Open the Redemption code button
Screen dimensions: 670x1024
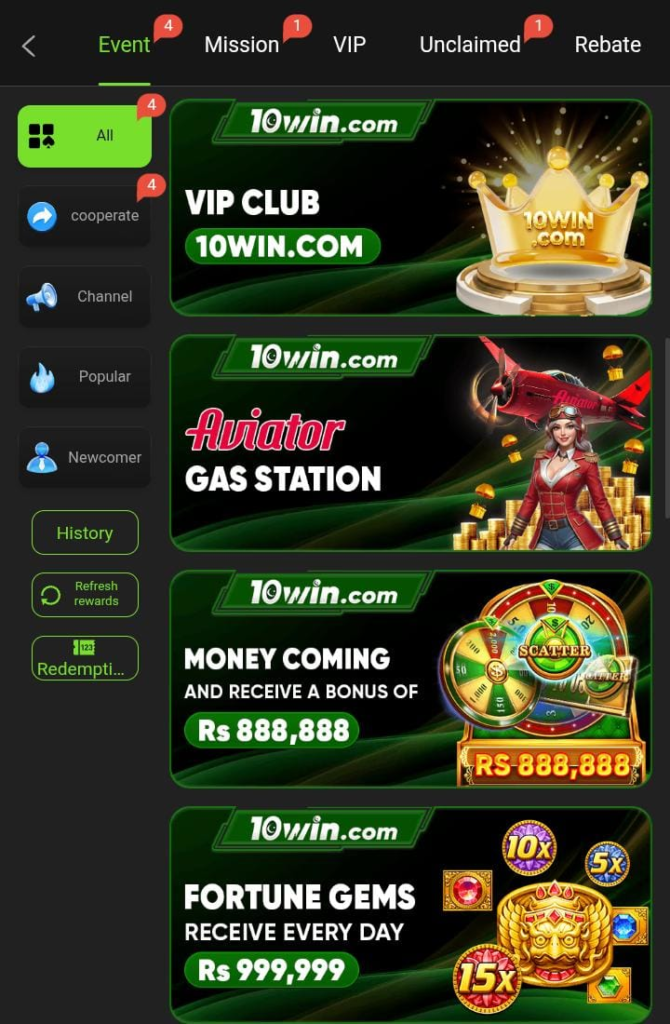click(x=85, y=658)
